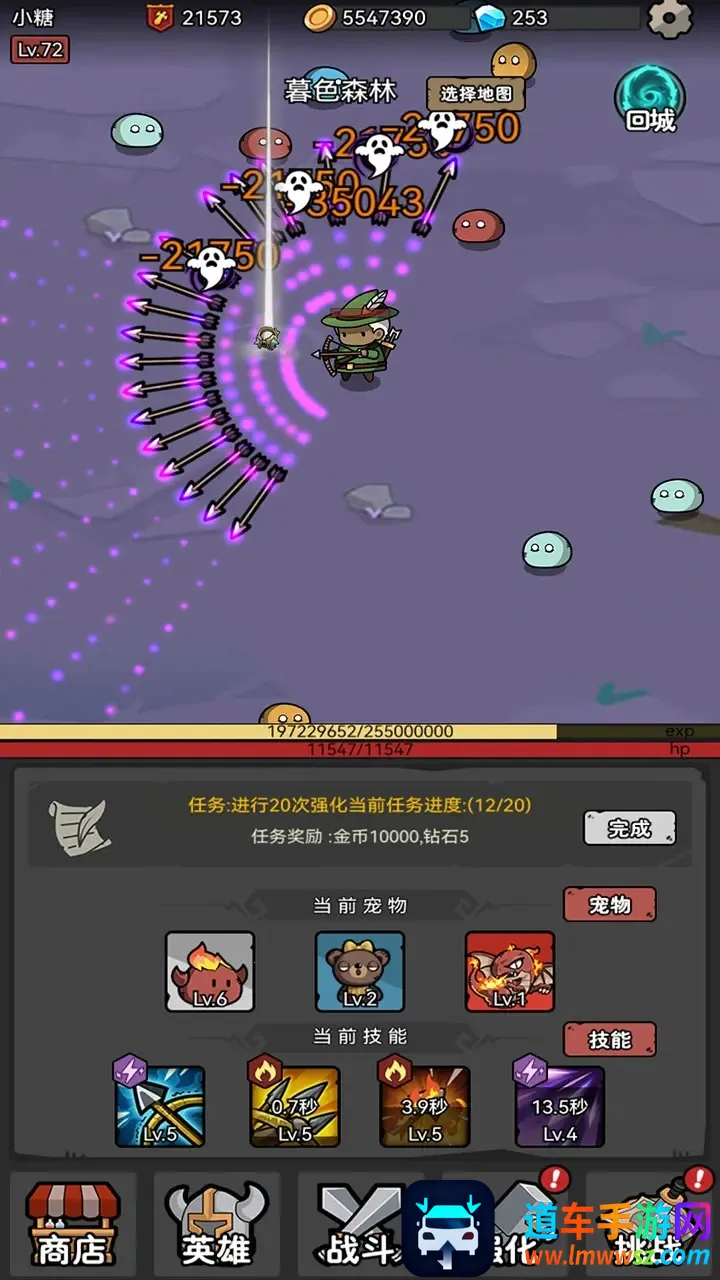Tap the Lv.5 blue arrow skill

pos(160,1106)
